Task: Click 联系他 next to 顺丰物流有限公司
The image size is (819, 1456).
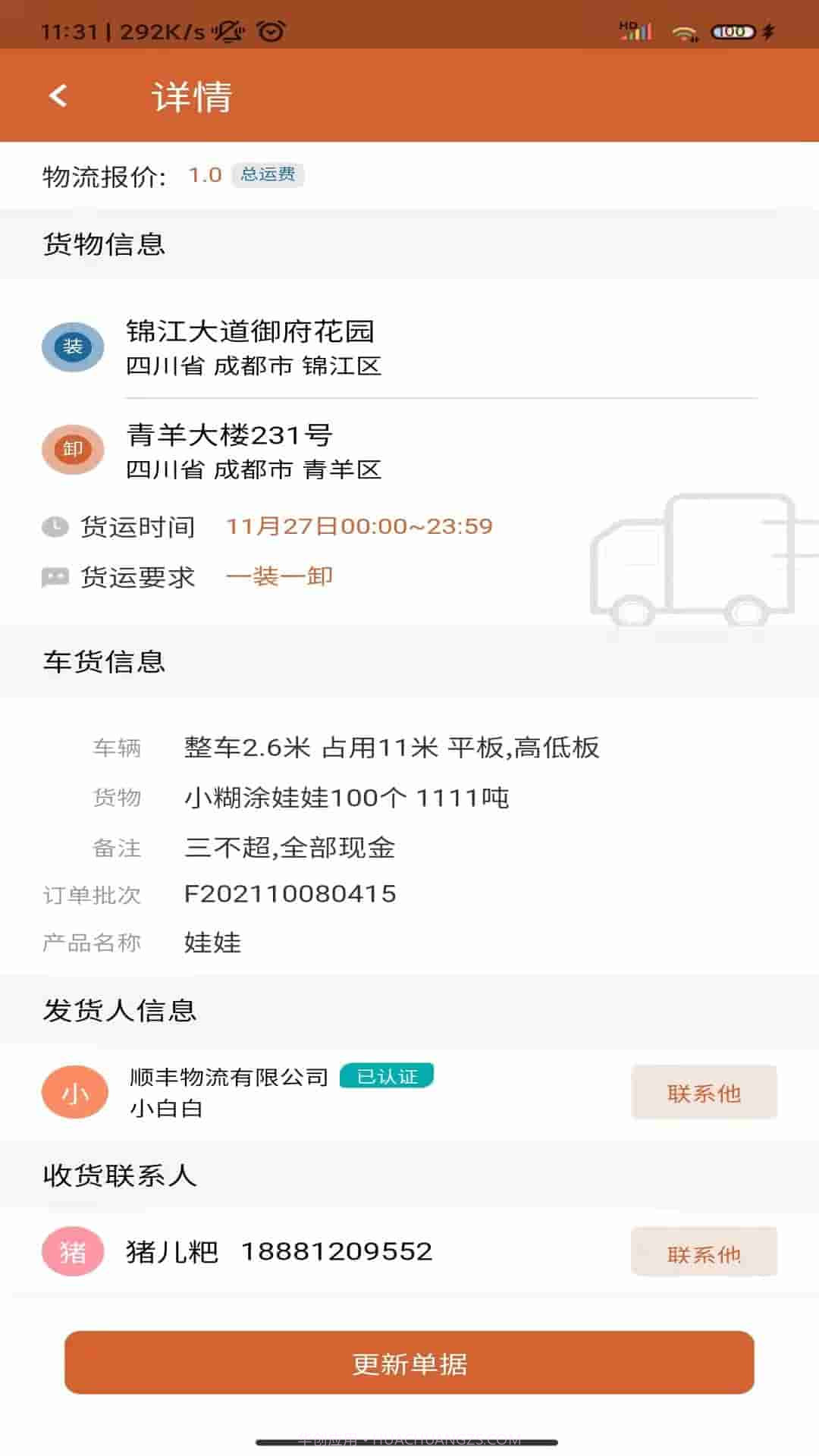Action: 704,1093
